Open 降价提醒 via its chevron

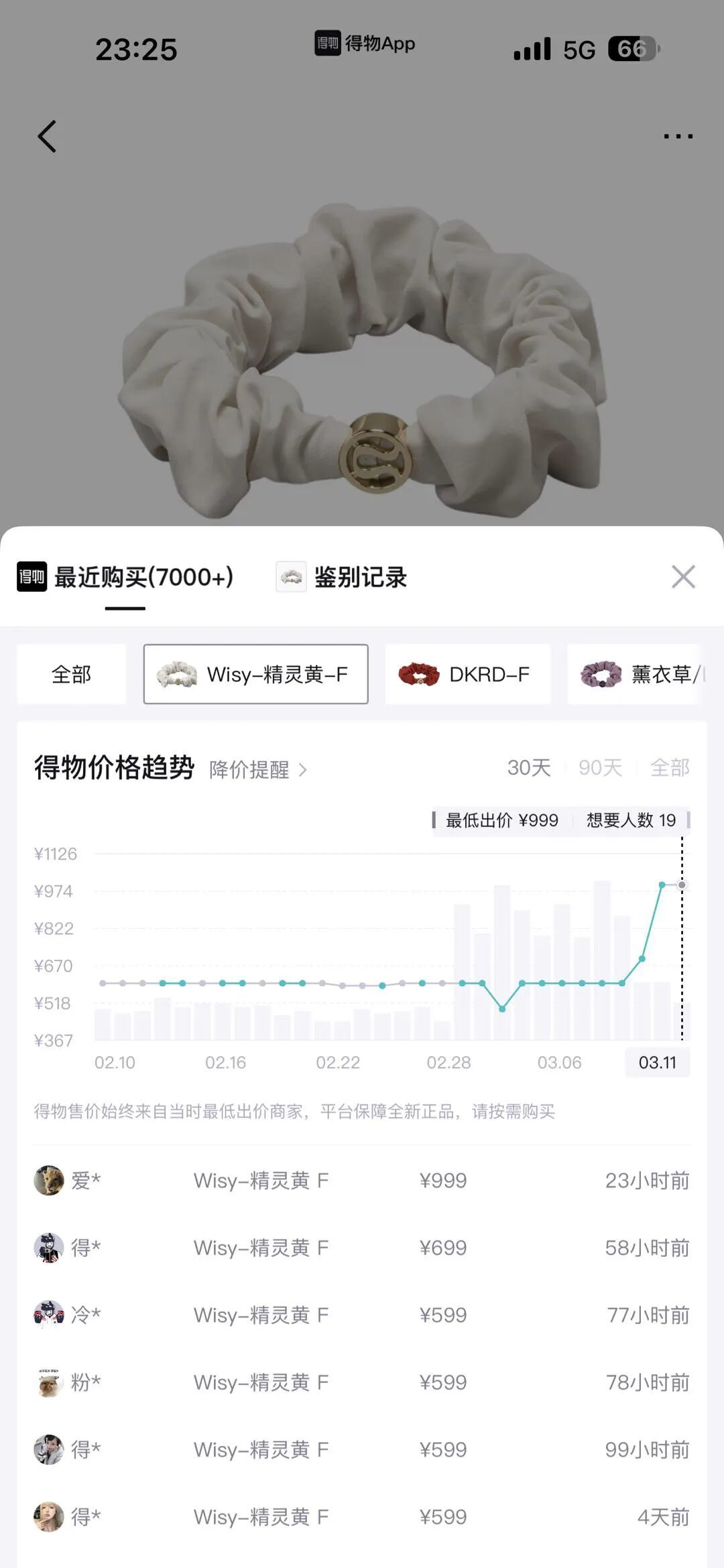point(257,771)
